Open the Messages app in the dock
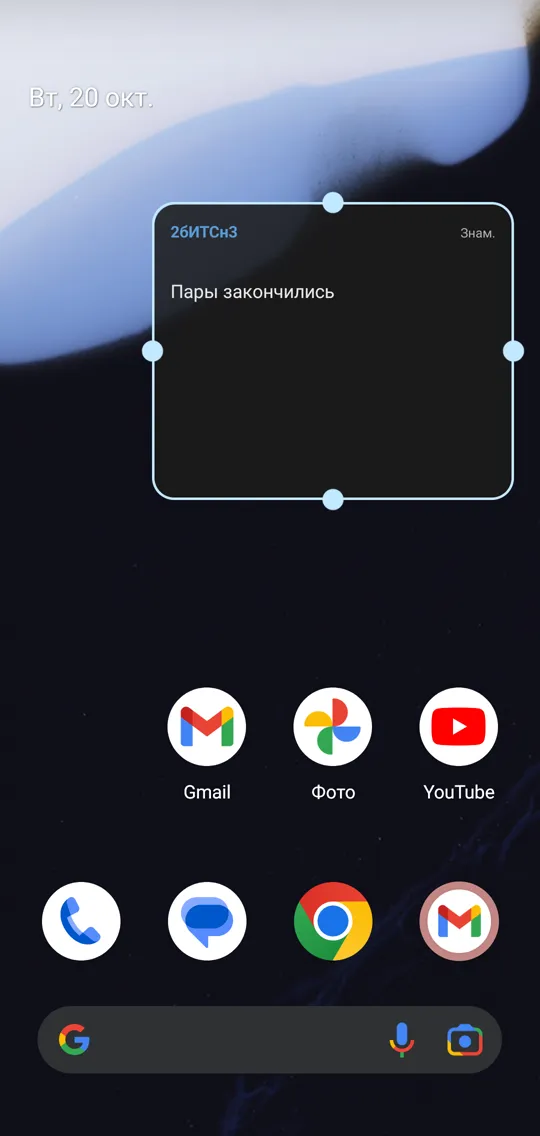540x1136 pixels. click(x=207, y=921)
